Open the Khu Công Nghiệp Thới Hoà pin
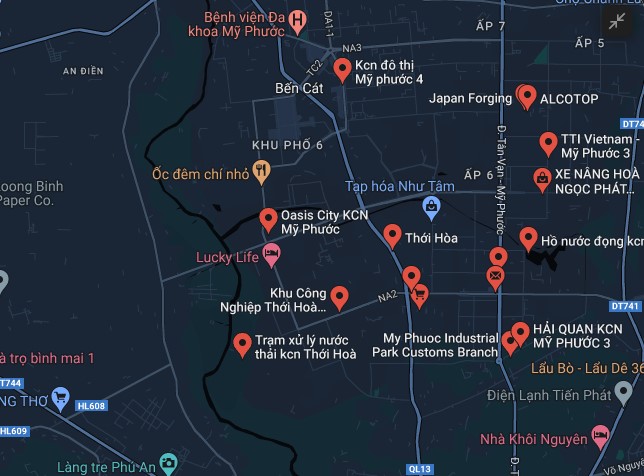This screenshot has width=644, height=476. coord(340,296)
